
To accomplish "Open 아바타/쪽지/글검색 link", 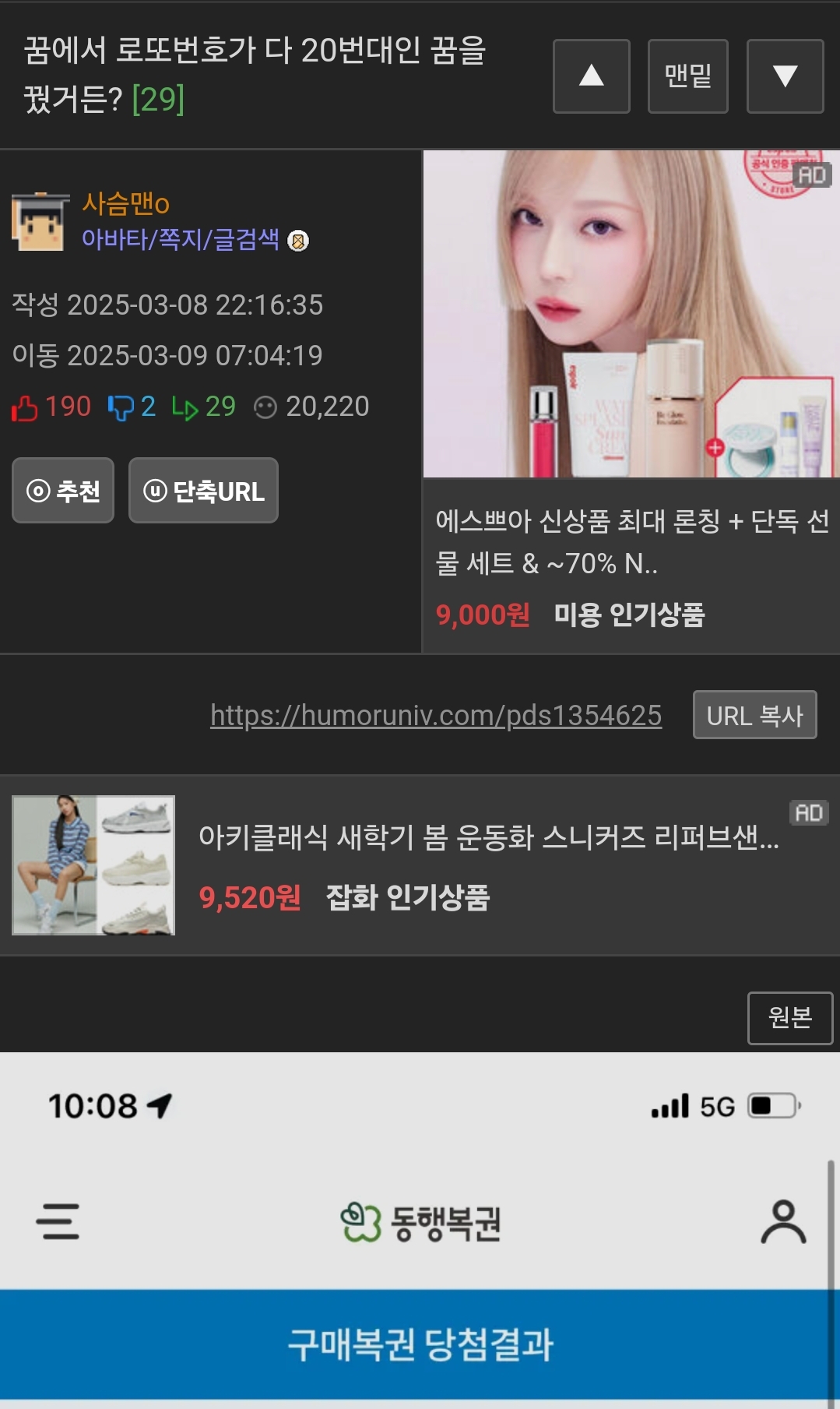I will pos(181,239).
